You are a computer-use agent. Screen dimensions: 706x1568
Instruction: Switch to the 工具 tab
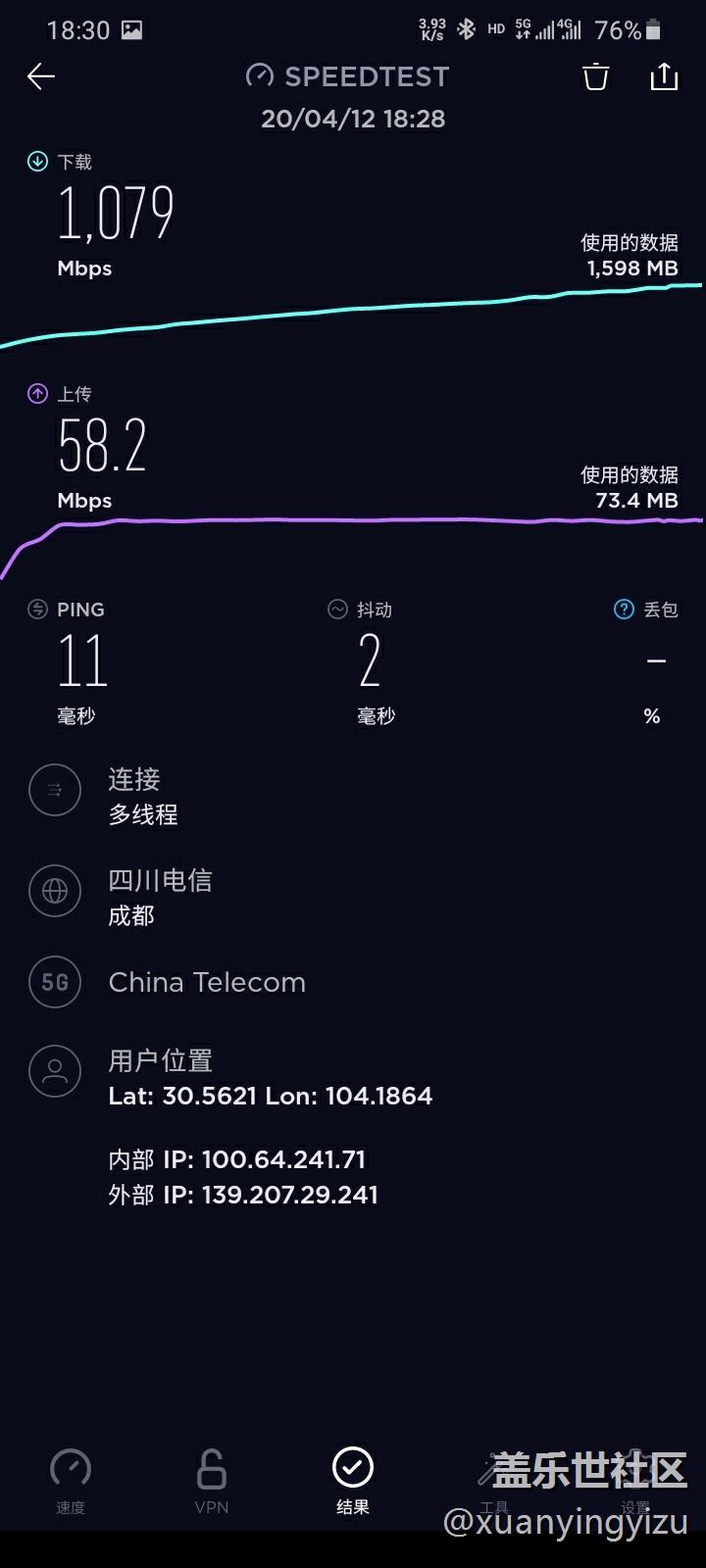point(494,1481)
